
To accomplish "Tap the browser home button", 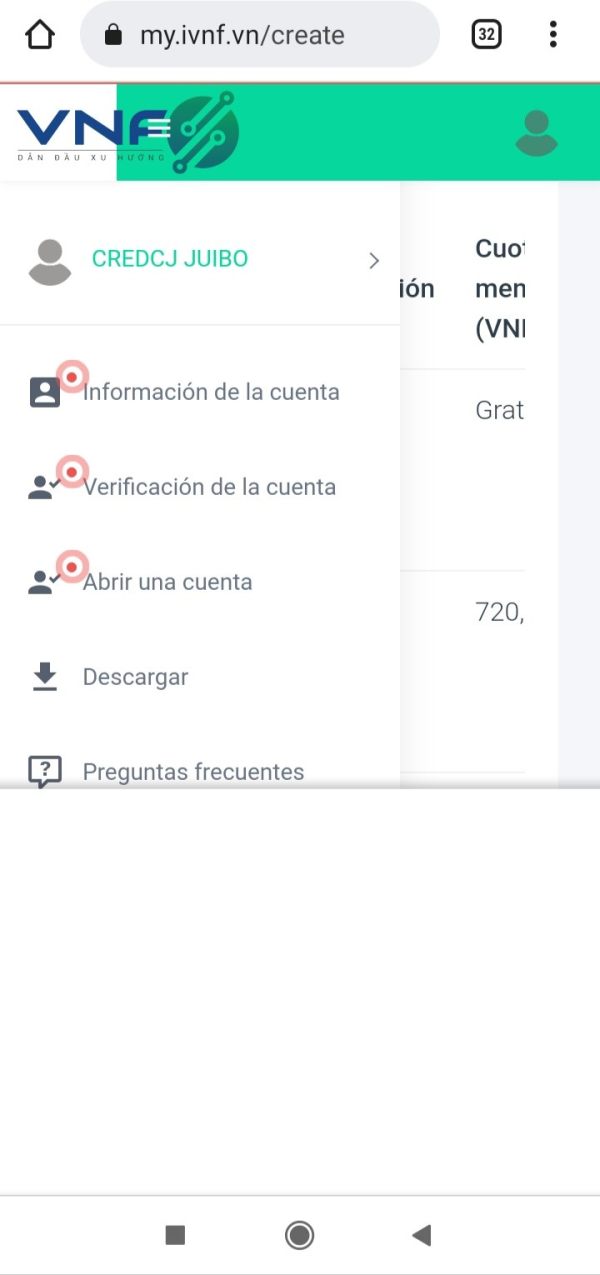I will coord(39,35).
